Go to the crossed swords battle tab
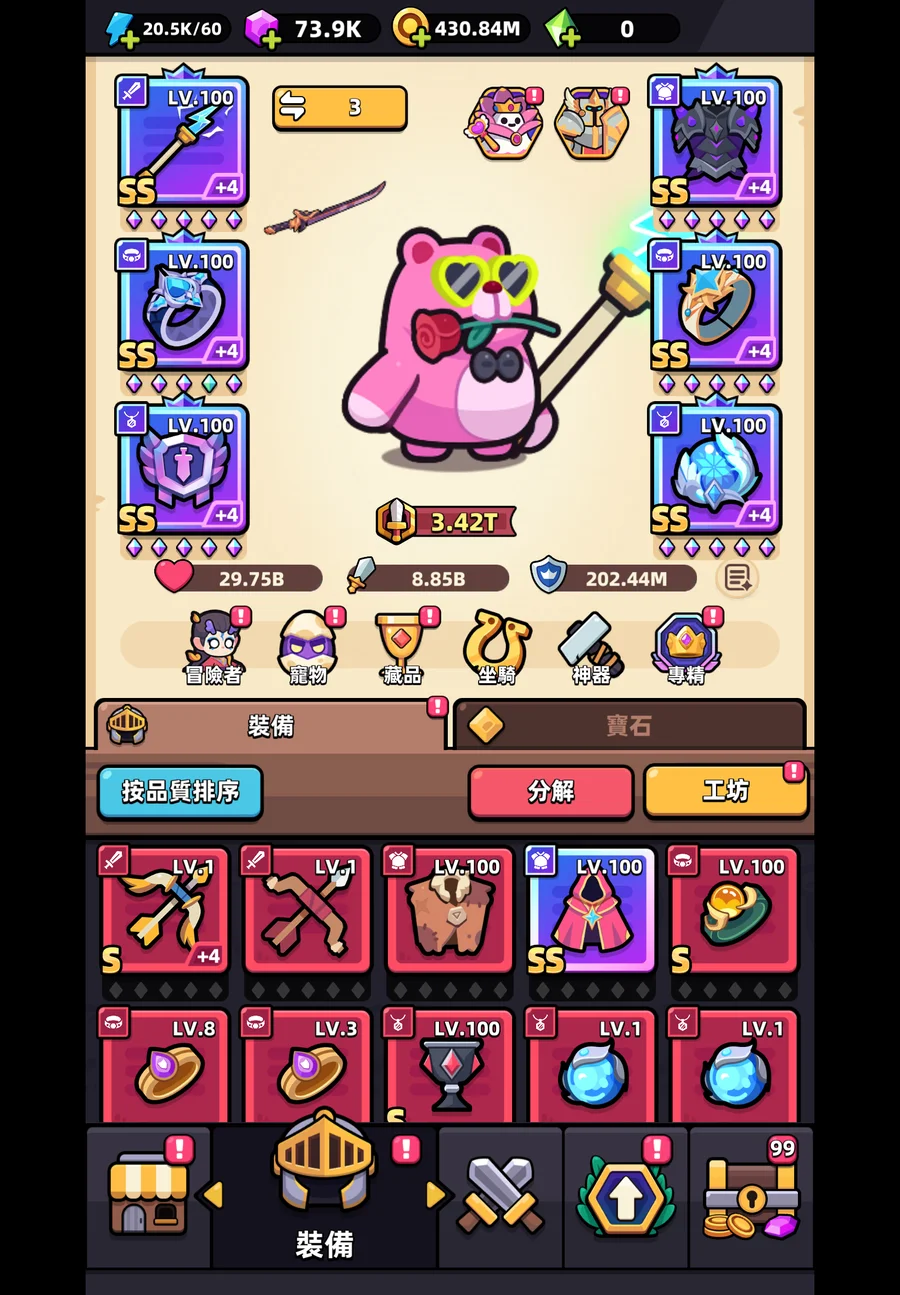The image size is (900, 1295). click(x=500, y=1195)
